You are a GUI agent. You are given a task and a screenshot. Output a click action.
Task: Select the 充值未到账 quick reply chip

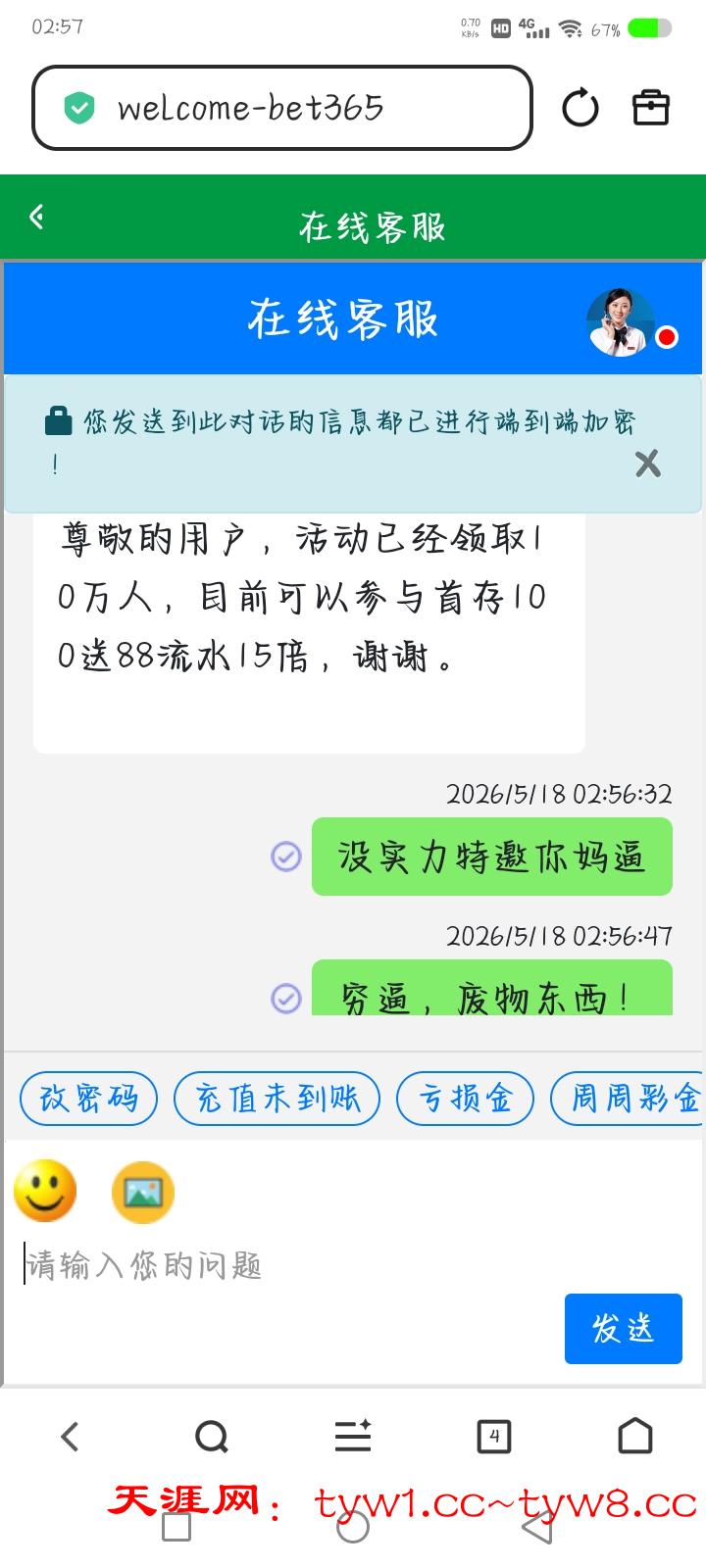[x=277, y=1099]
